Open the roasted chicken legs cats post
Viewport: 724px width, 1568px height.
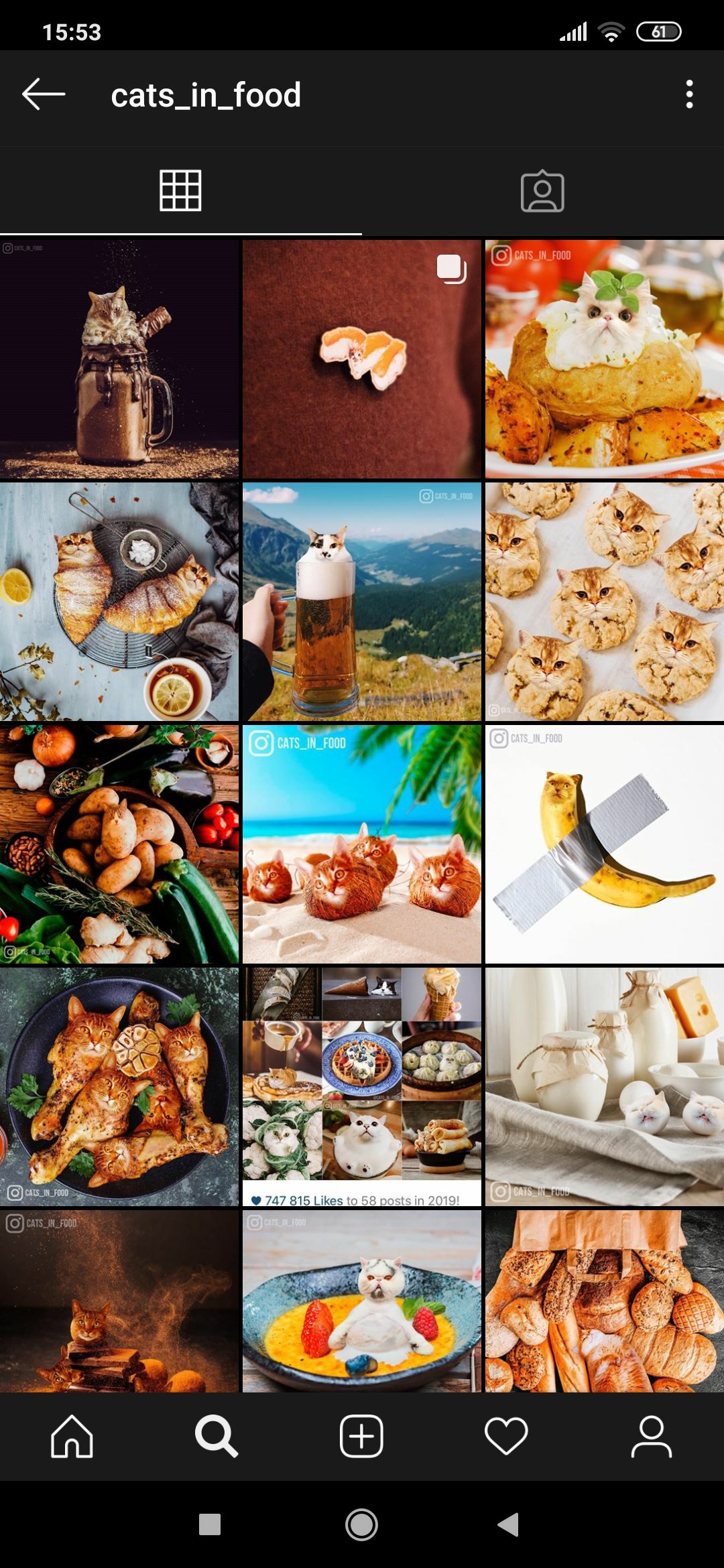(x=119, y=1086)
